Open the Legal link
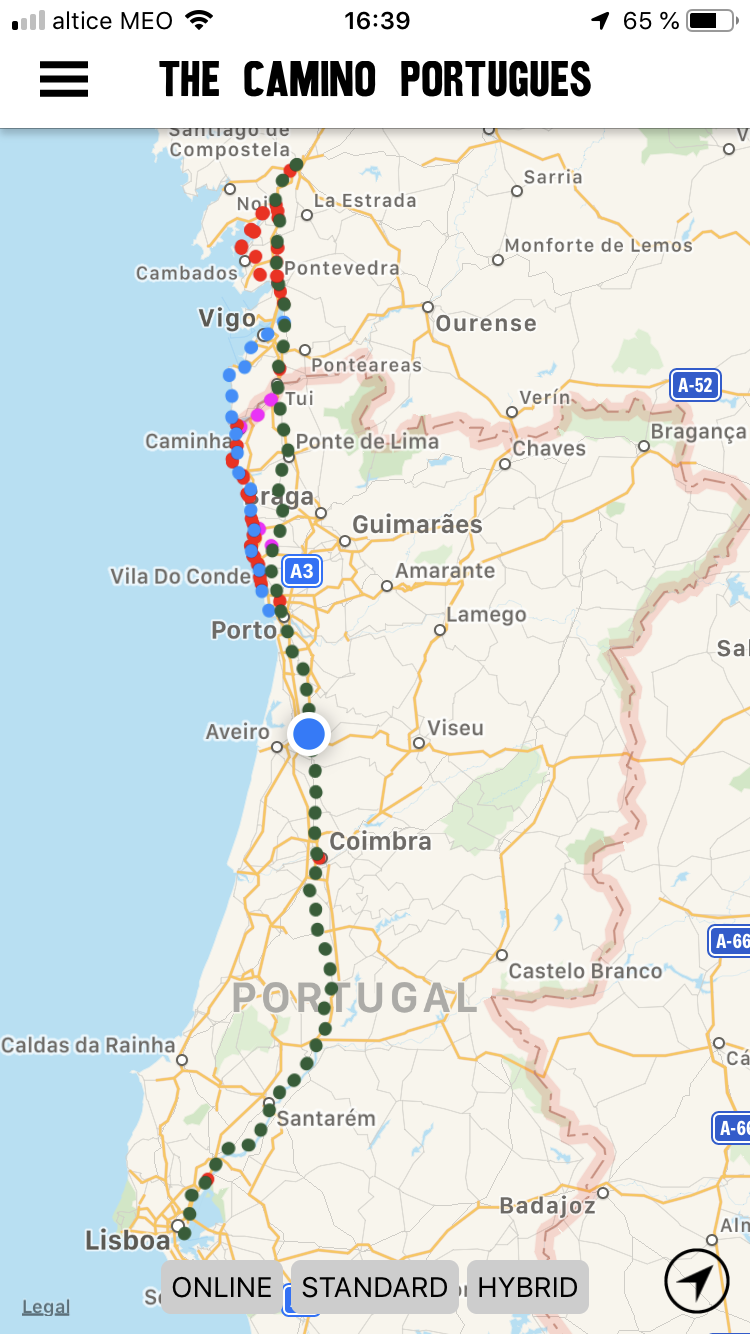750x1334 pixels. pyautogui.click(x=46, y=1306)
